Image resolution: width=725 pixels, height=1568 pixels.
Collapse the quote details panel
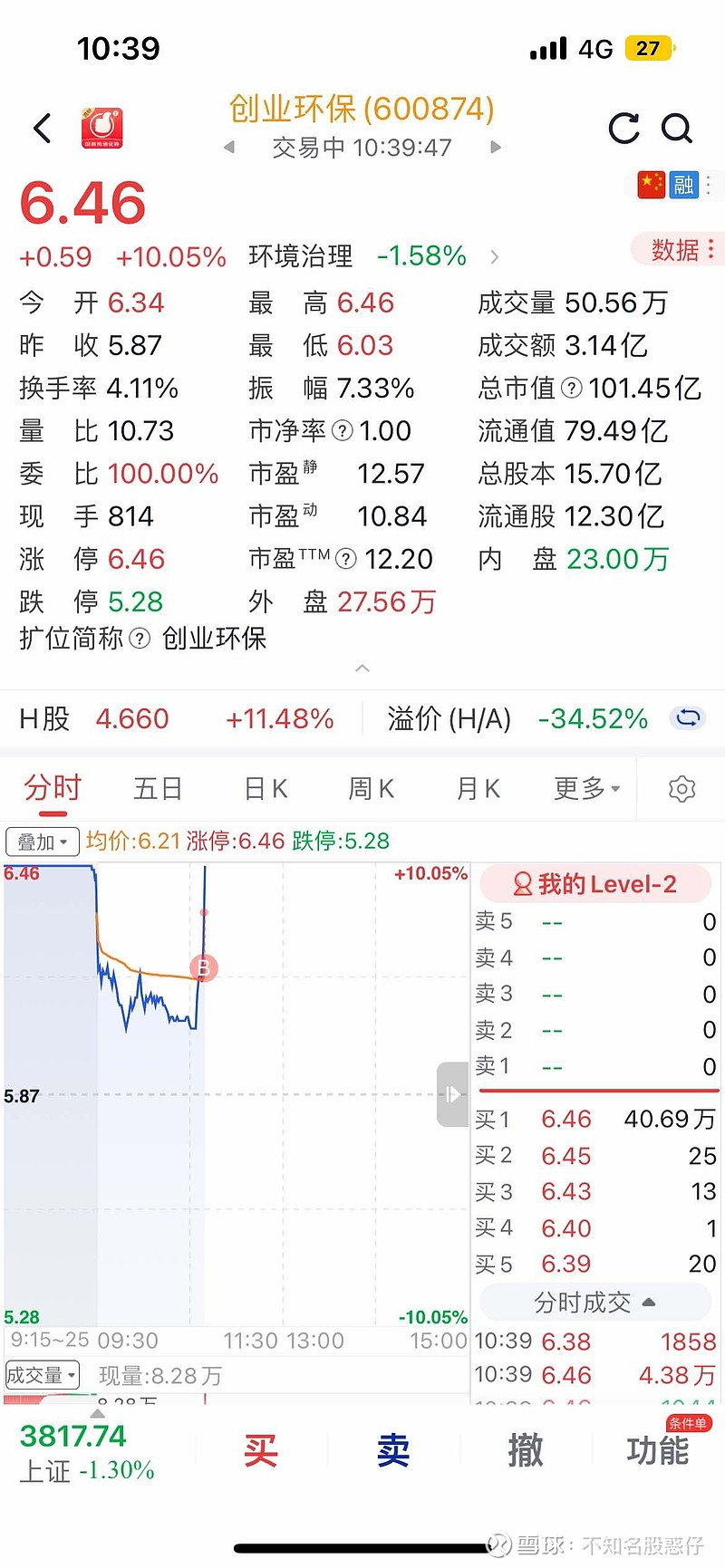[362, 668]
